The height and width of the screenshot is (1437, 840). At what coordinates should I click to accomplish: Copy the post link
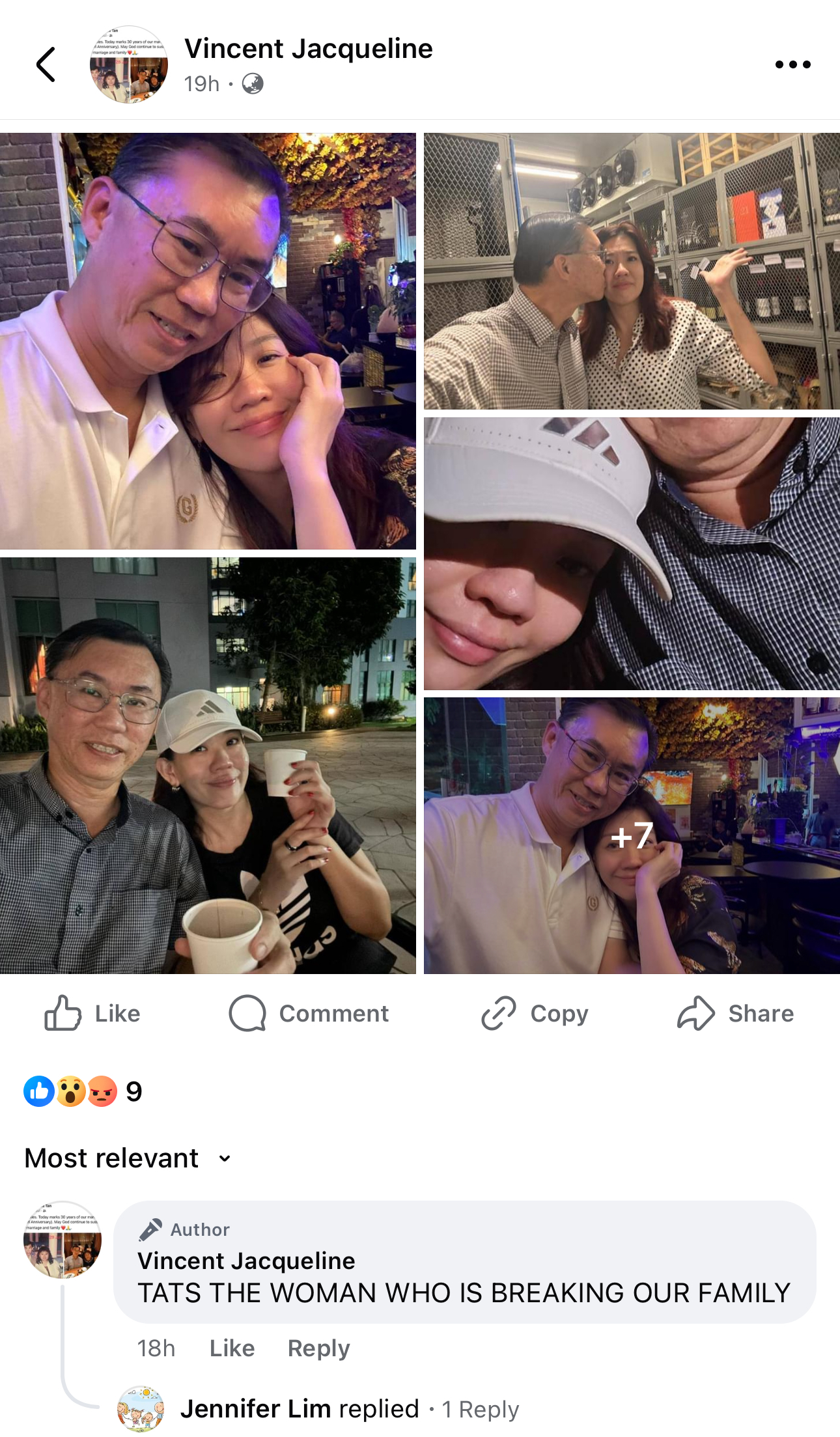pos(535,1013)
